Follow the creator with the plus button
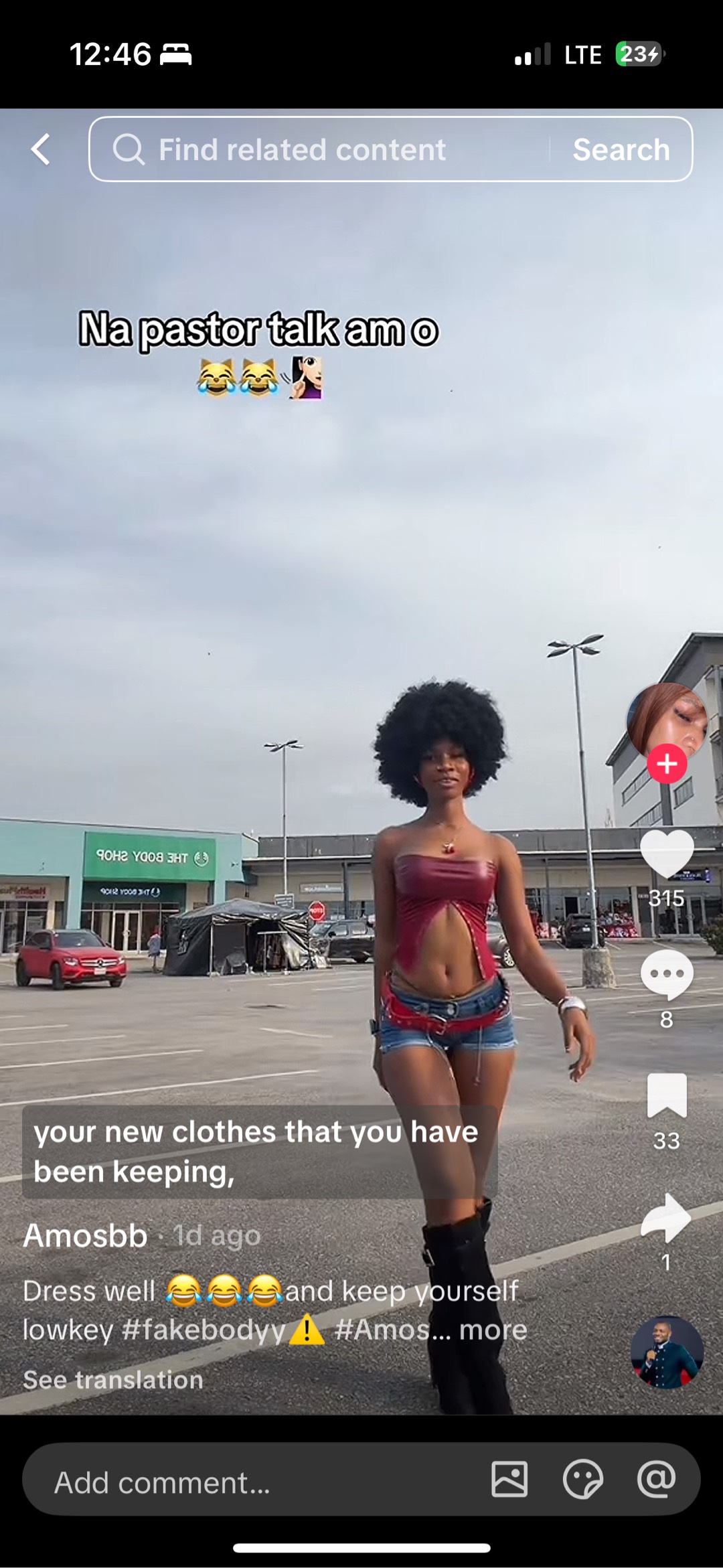Screen dimensions: 723x1568 tap(667, 764)
